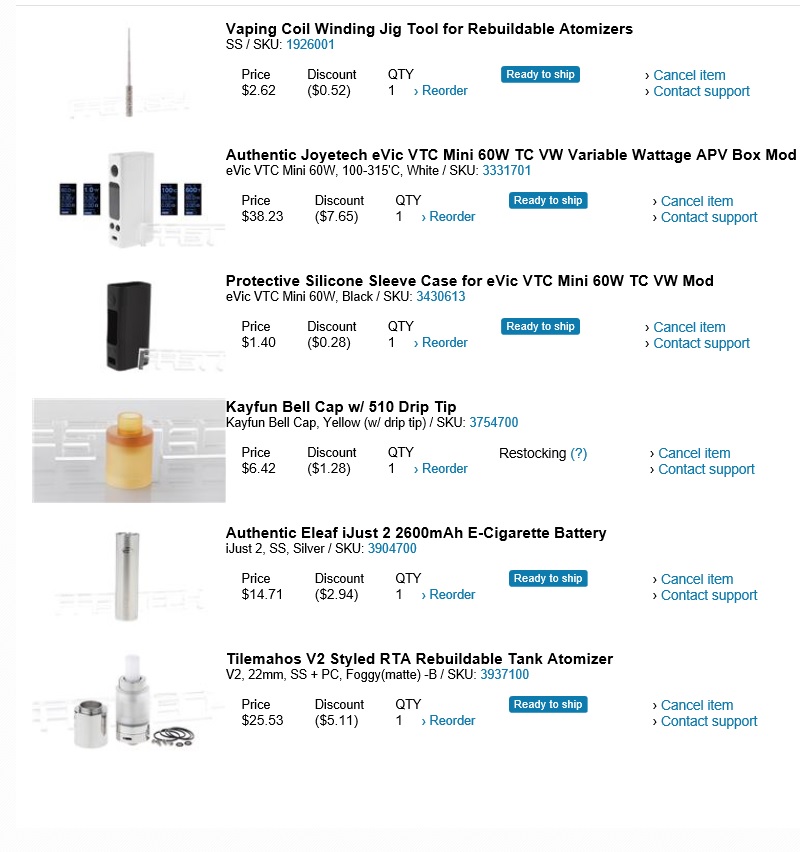Cancel the Eleaf iJust 2 battery item
The height and width of the screenshot is (852, 800).
(697, 579)
